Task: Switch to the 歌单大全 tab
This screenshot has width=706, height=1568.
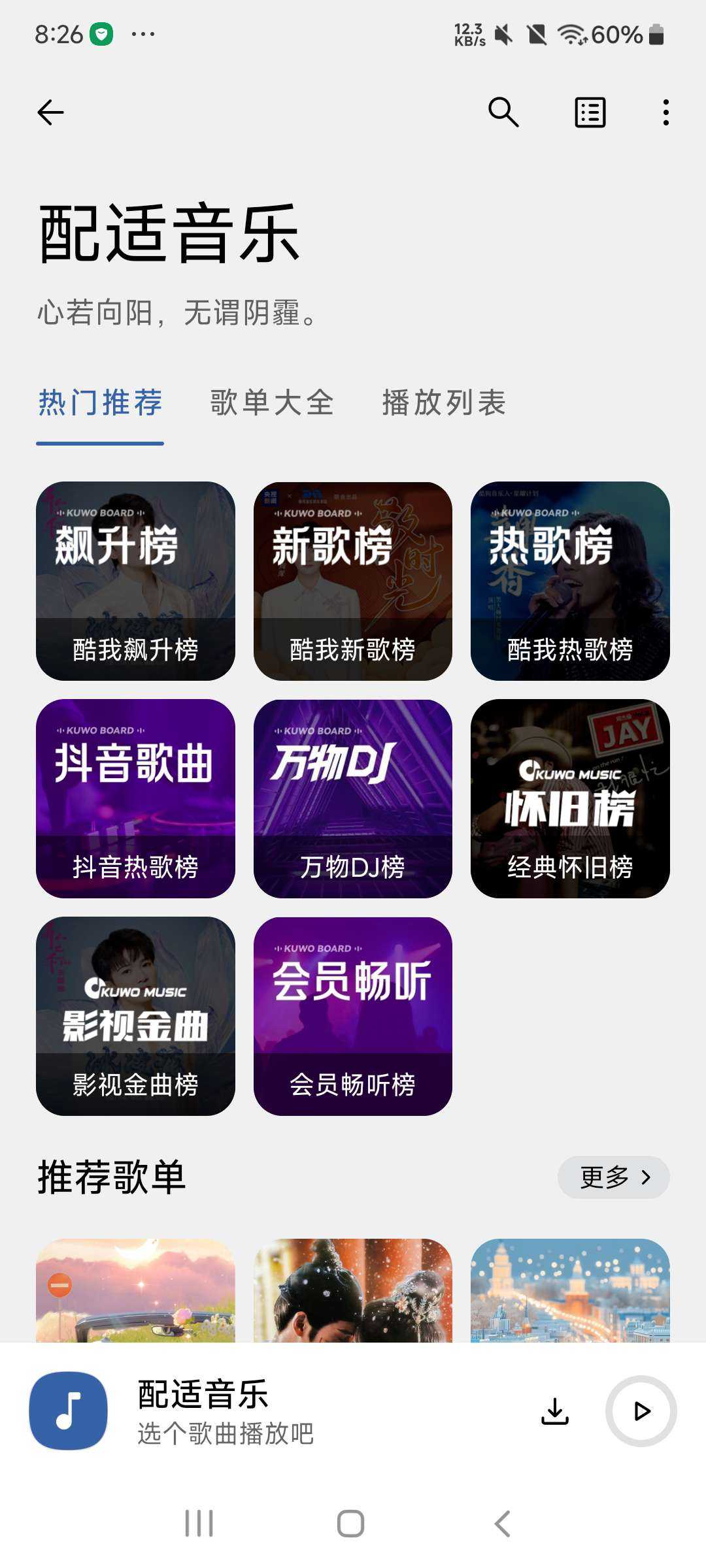Action: pyautogui.click(x=272, y=402)
